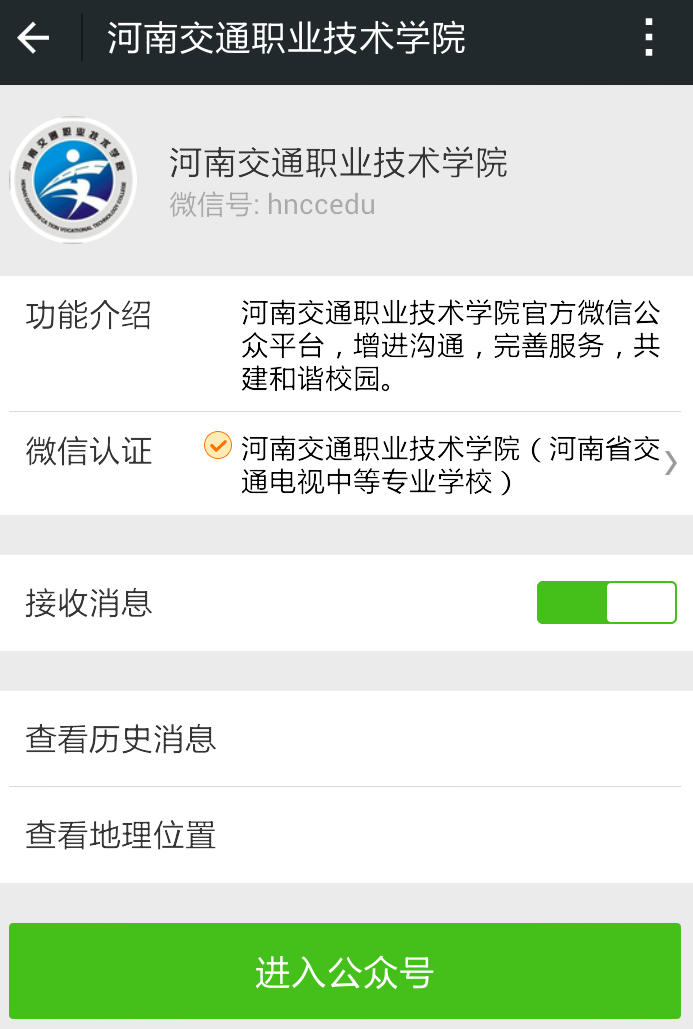This screenshot has width=693, height=1029.
Task: View the account's profile picture
Action: pos(73,180)
